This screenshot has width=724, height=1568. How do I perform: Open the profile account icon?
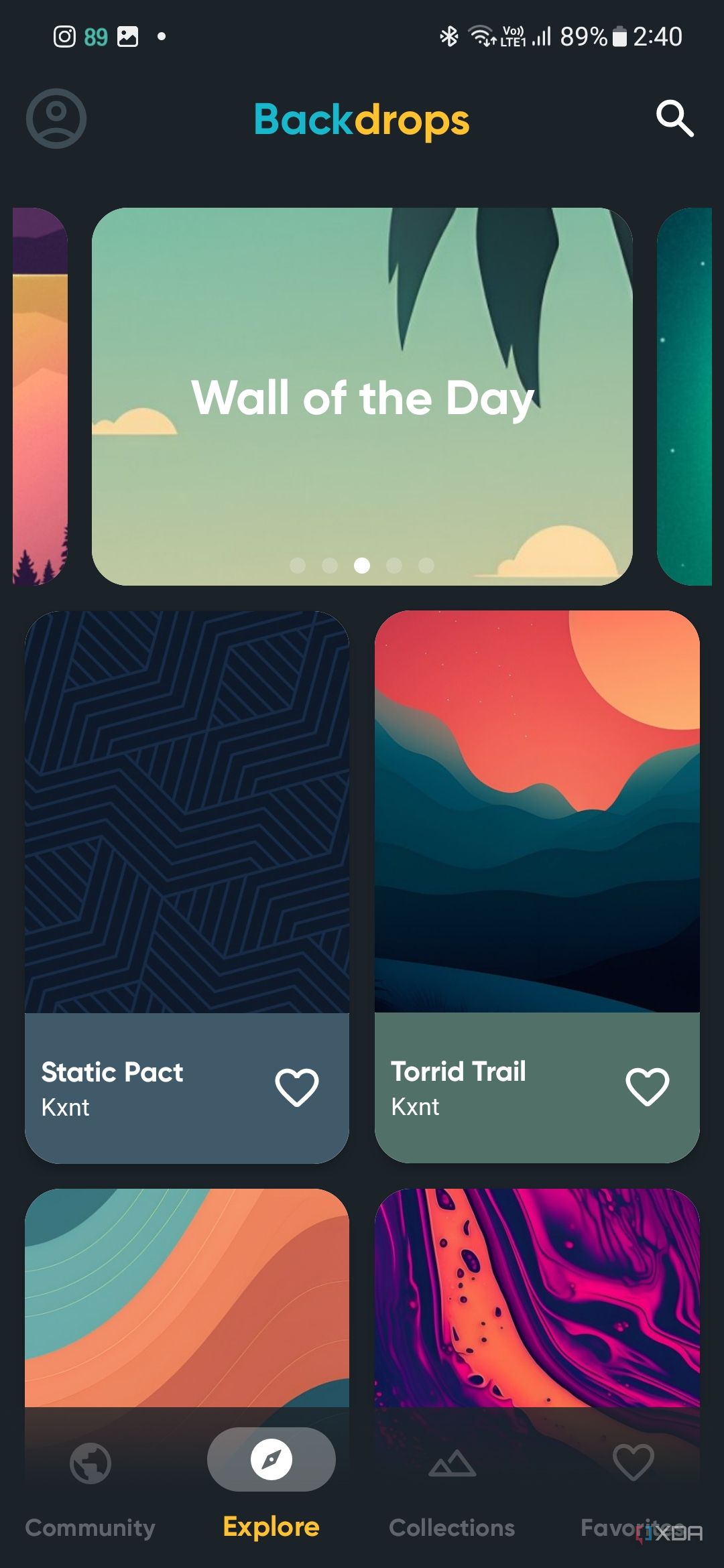click(56, 119)
